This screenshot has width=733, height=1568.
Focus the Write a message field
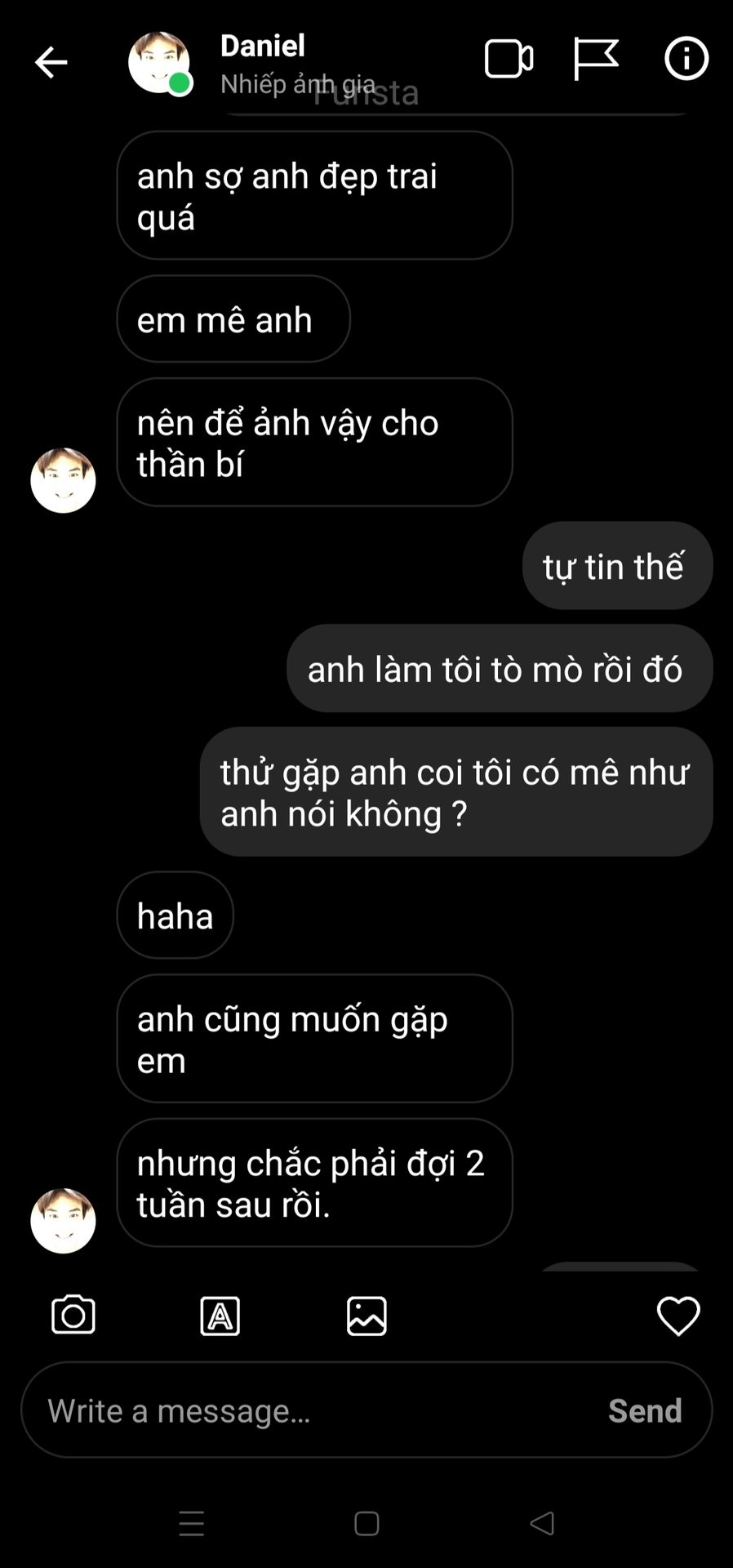tap(310, 1410)
